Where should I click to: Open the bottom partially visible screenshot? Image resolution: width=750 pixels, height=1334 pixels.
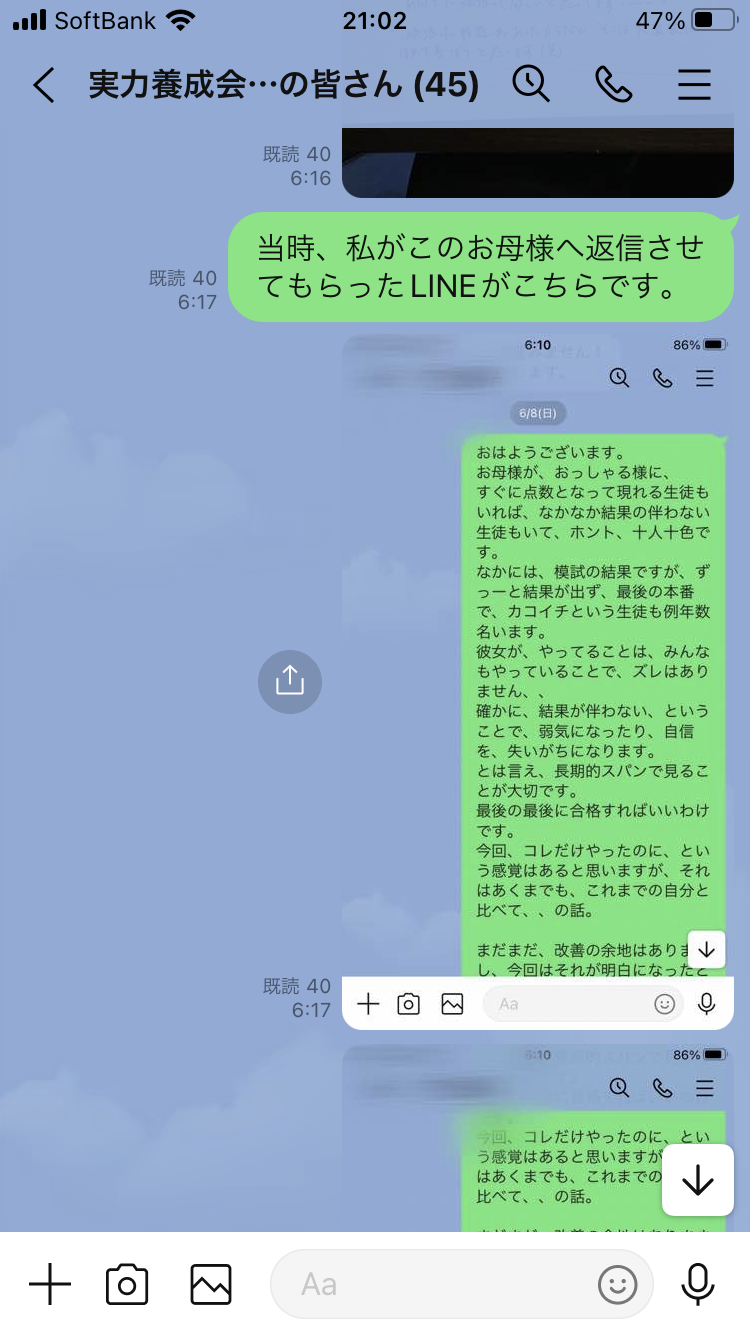[x=538, y=1139]
